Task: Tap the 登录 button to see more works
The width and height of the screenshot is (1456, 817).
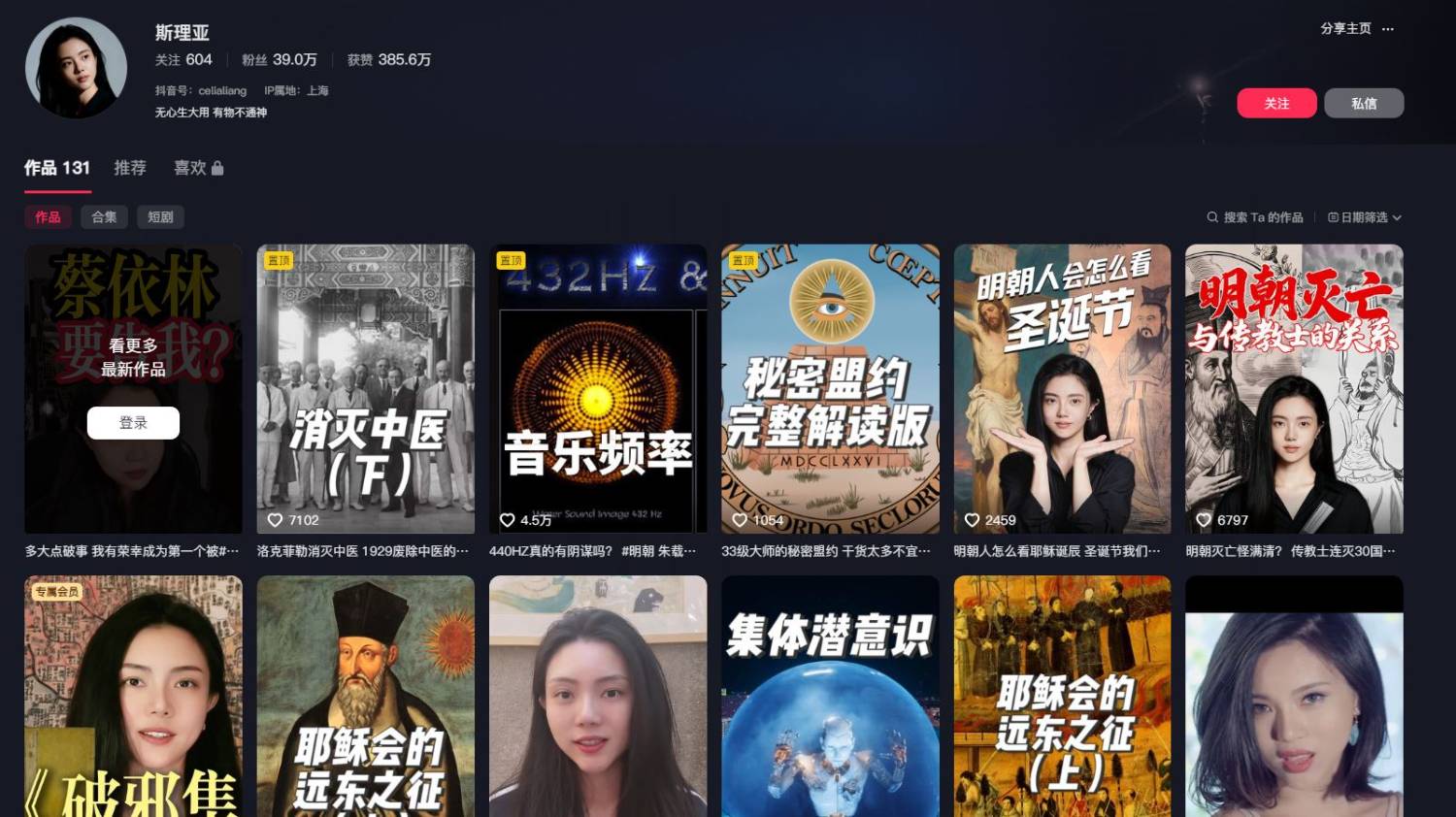Action: 133,423
